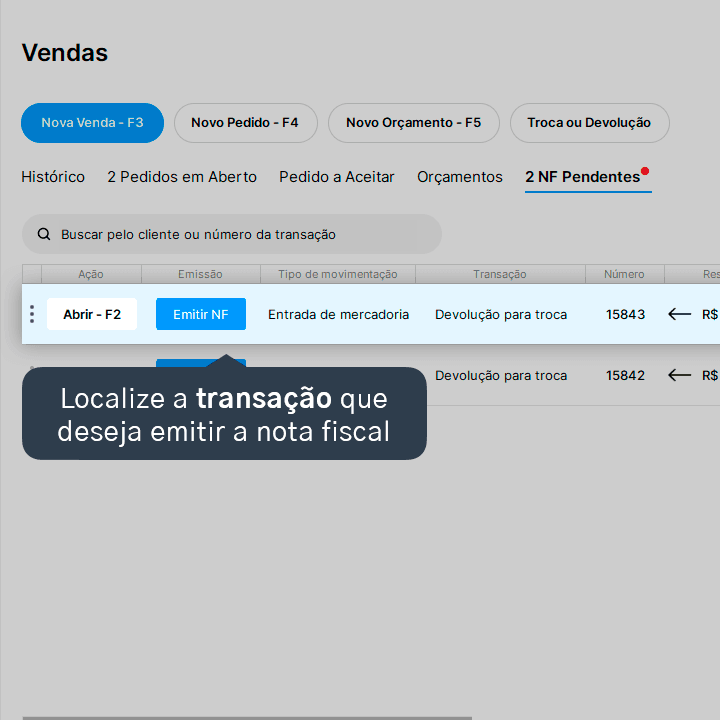Switch to the Histórico tab
Image resolution: width=720 pixels, height=720 pixels.
coord(53,177)
